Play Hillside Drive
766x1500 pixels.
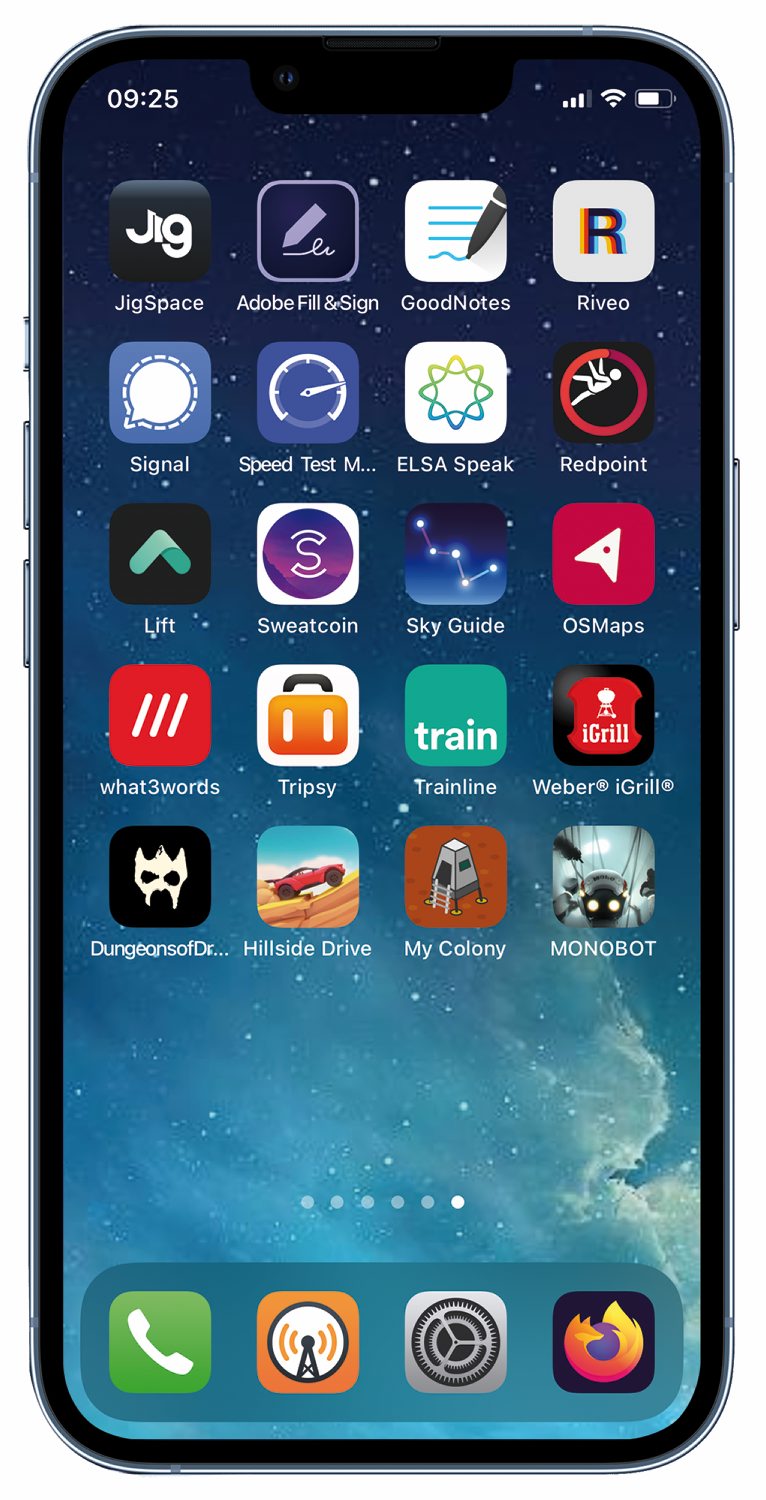pos(308,877)
